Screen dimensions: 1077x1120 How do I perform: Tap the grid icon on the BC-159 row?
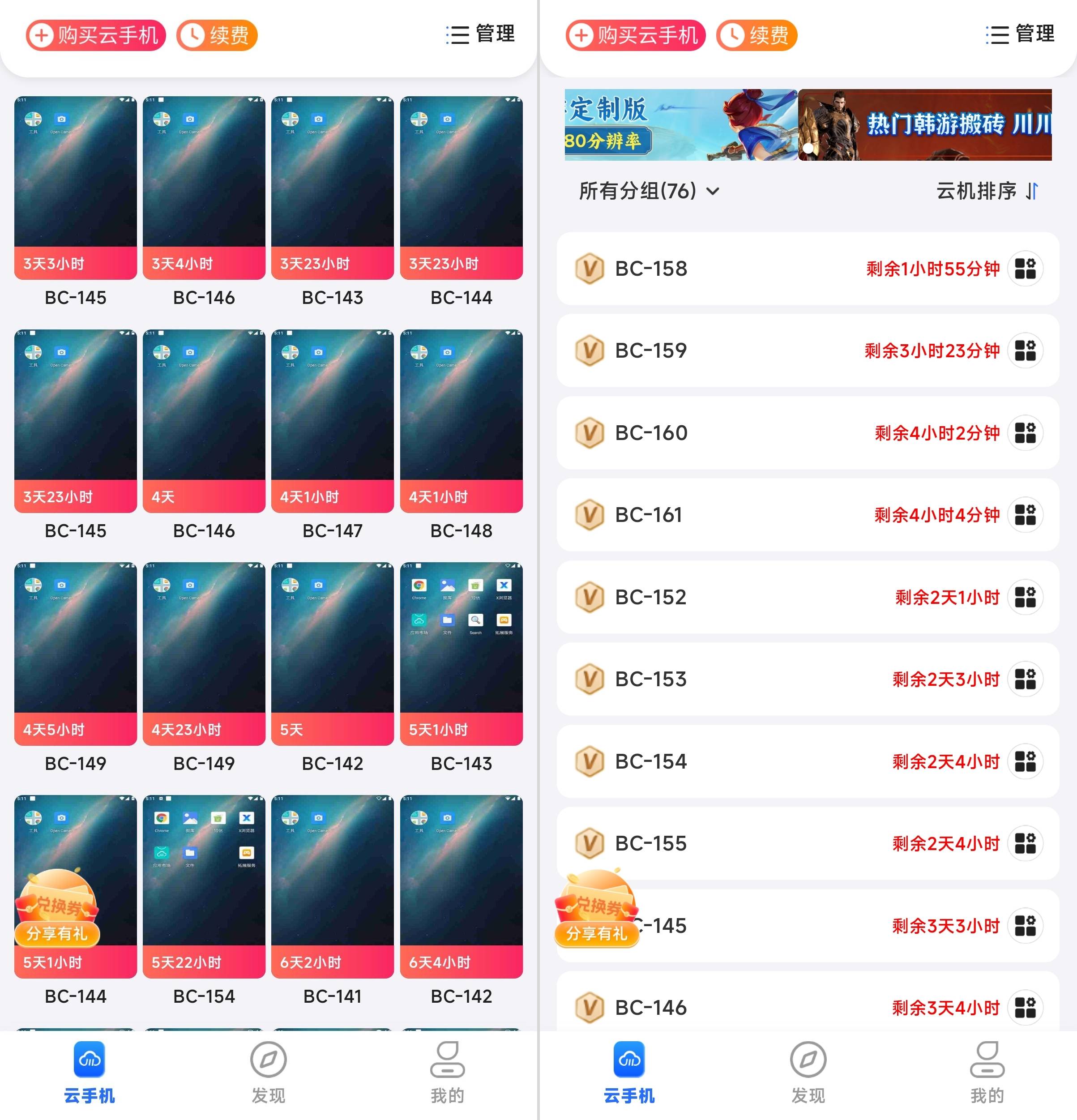tap(1025, 351)
